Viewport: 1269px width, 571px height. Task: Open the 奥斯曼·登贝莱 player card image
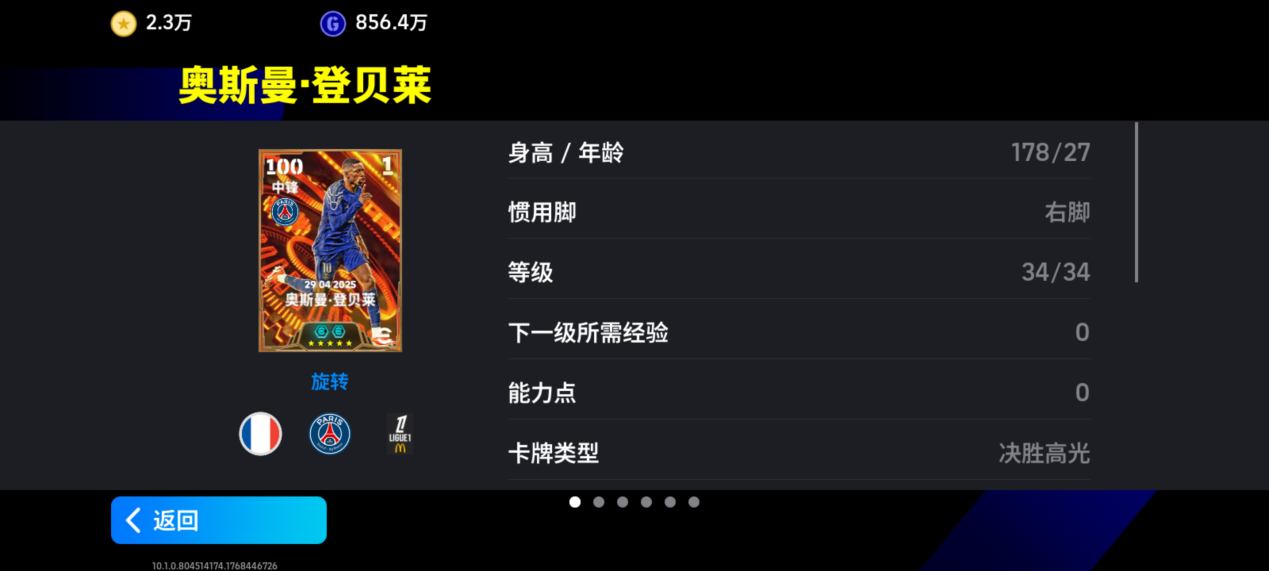click(330, 250)
